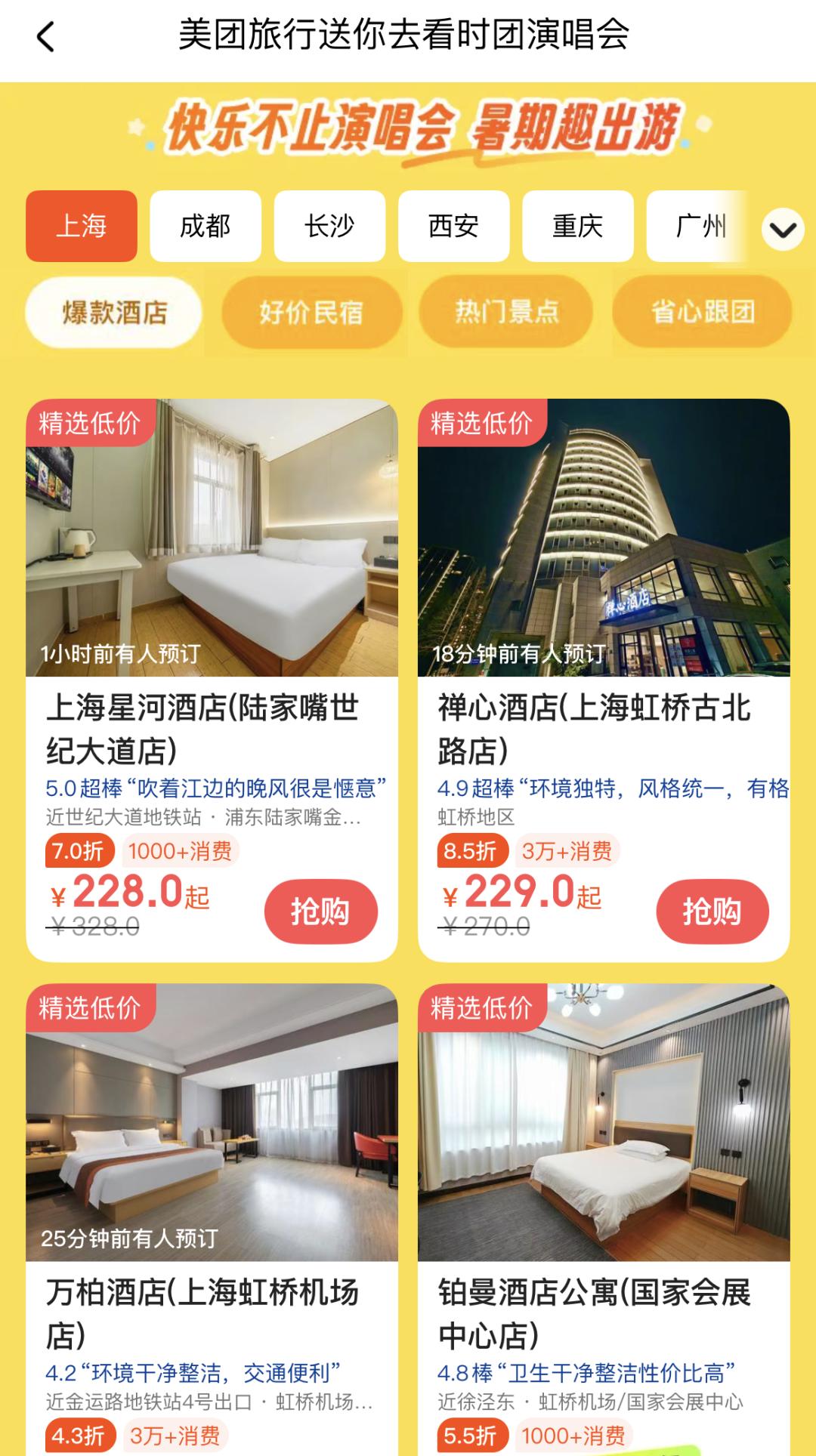Tap 抢购 for 上海星河酒店
816x1456 pixels.
pos(320,912)
